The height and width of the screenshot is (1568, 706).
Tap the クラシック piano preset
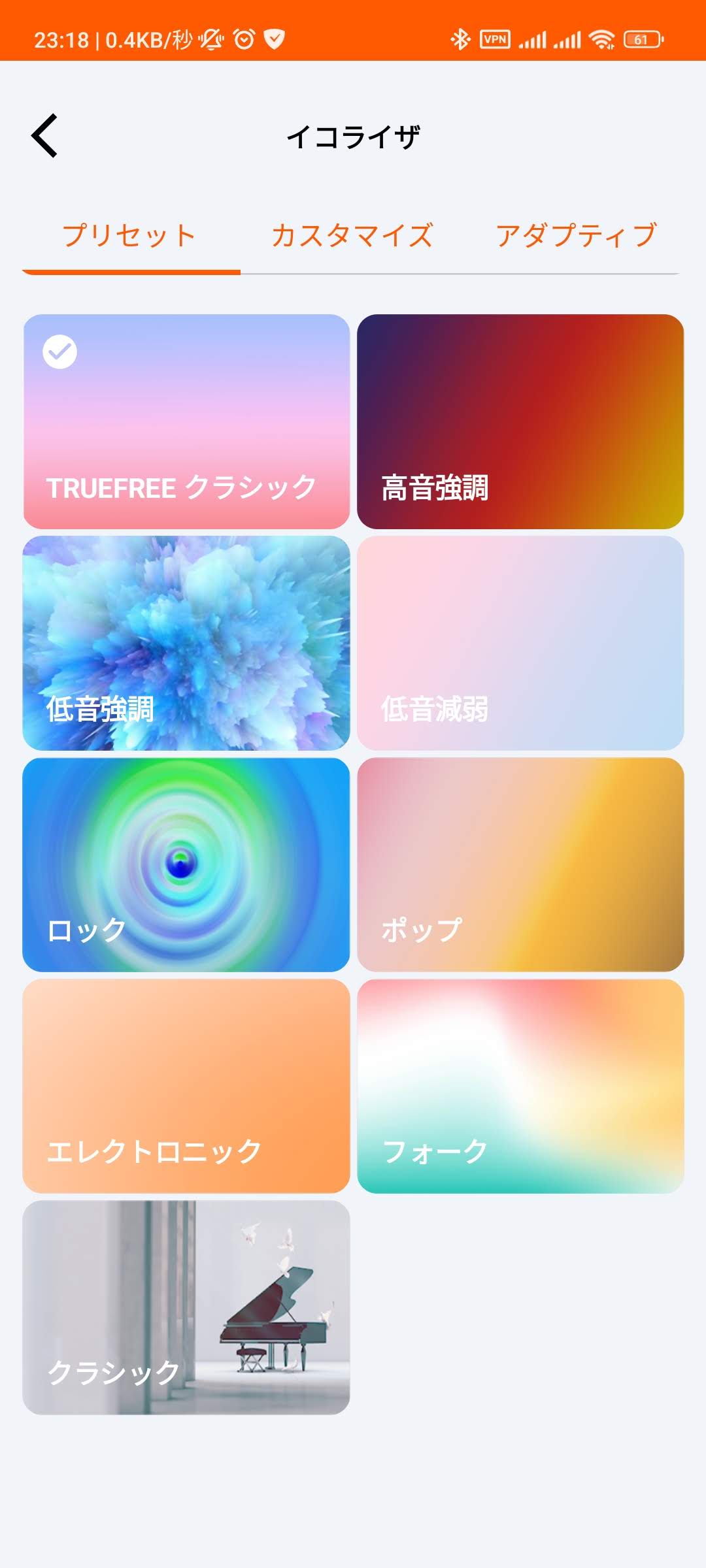point(186,1307)
